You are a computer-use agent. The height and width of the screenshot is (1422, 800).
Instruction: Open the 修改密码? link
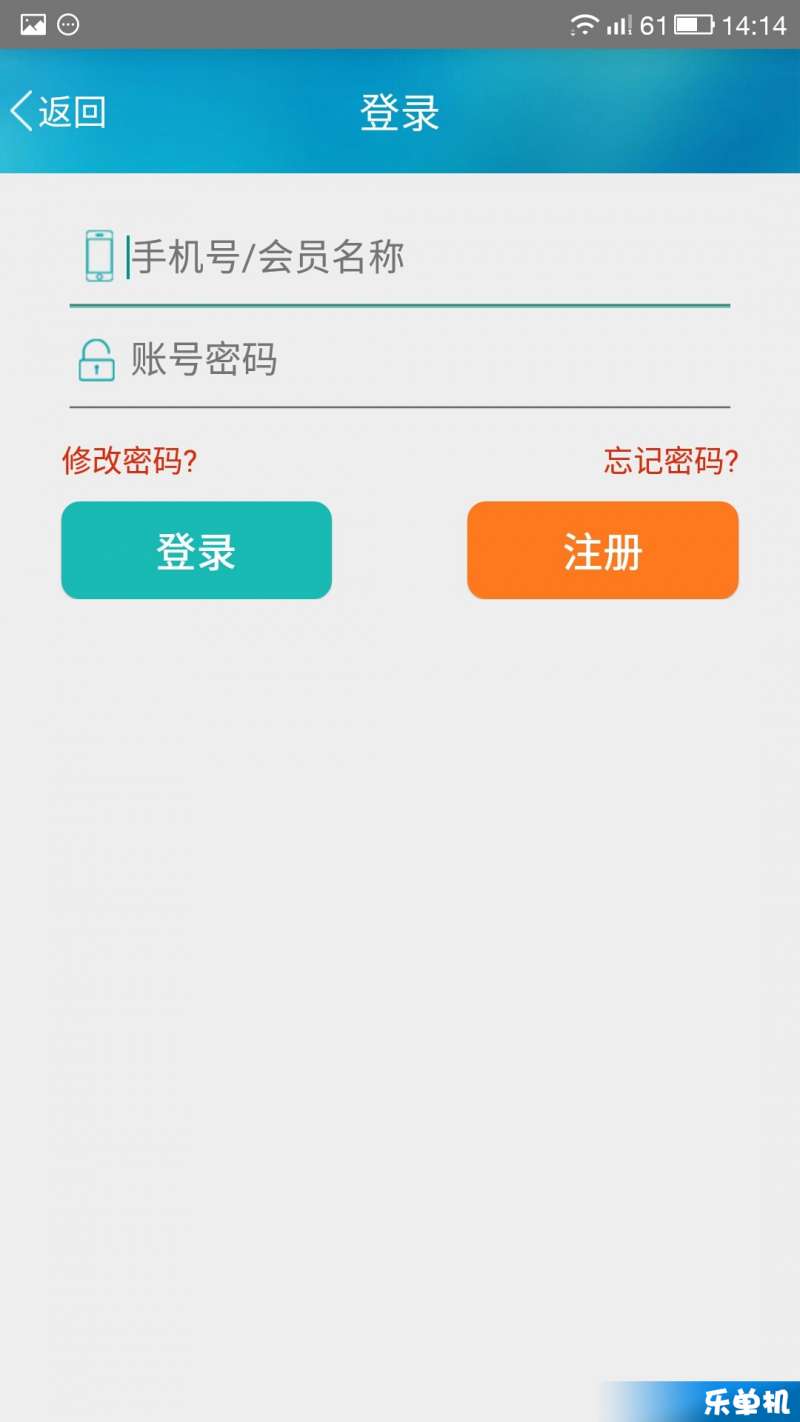point(130,461)
